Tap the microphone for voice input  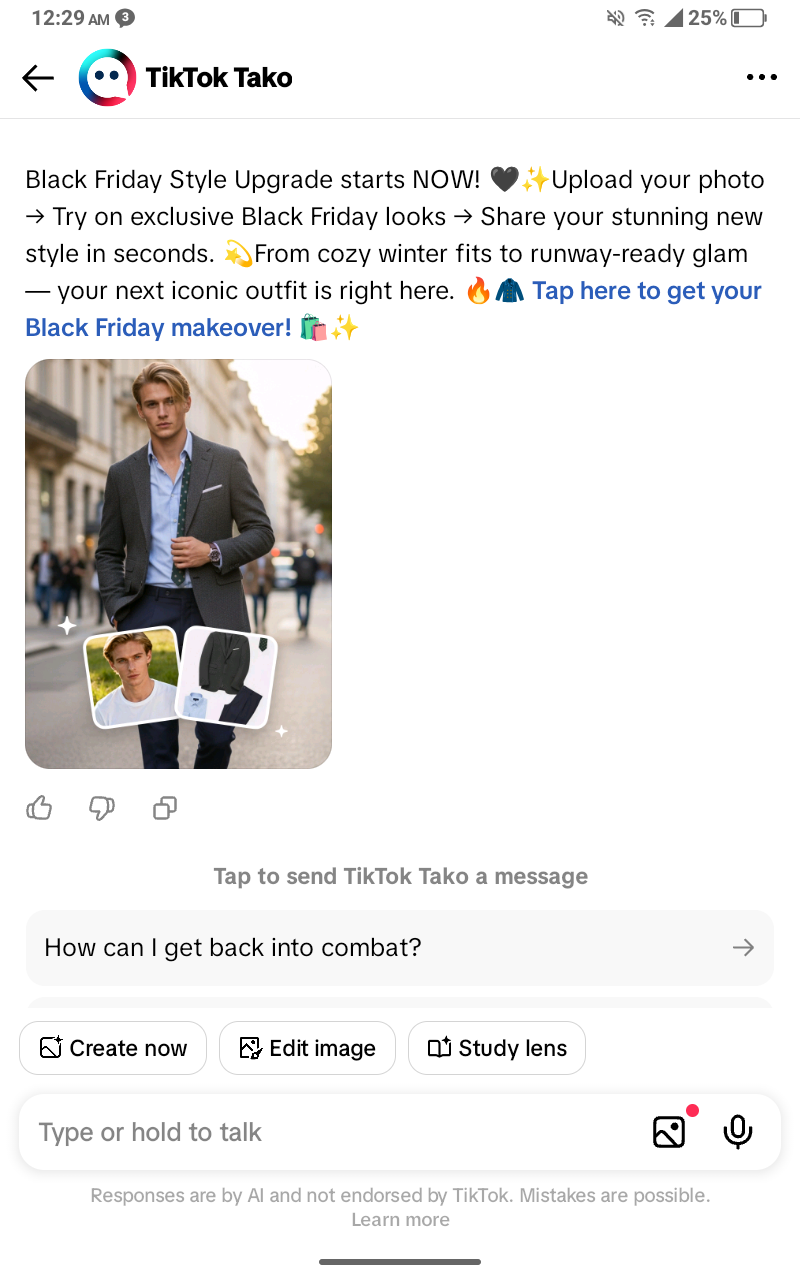point(738,1131)
